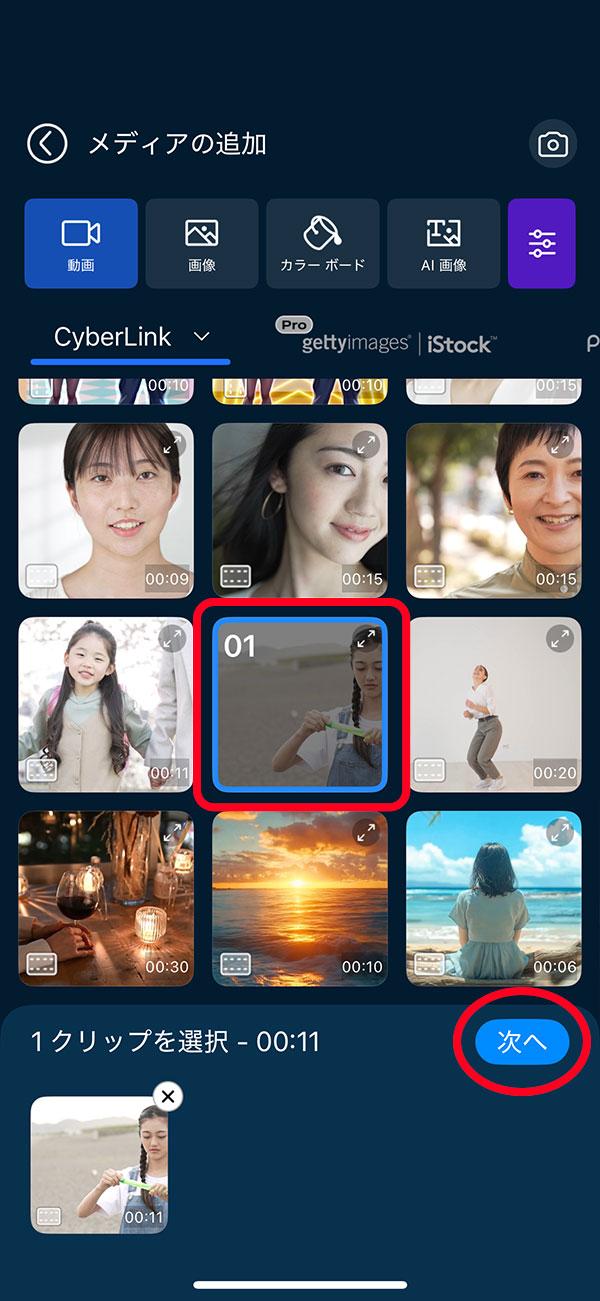The height and width of the screenshot is (1301, 600).
Task: Open the camera to capture media
Action: point(552,145)
